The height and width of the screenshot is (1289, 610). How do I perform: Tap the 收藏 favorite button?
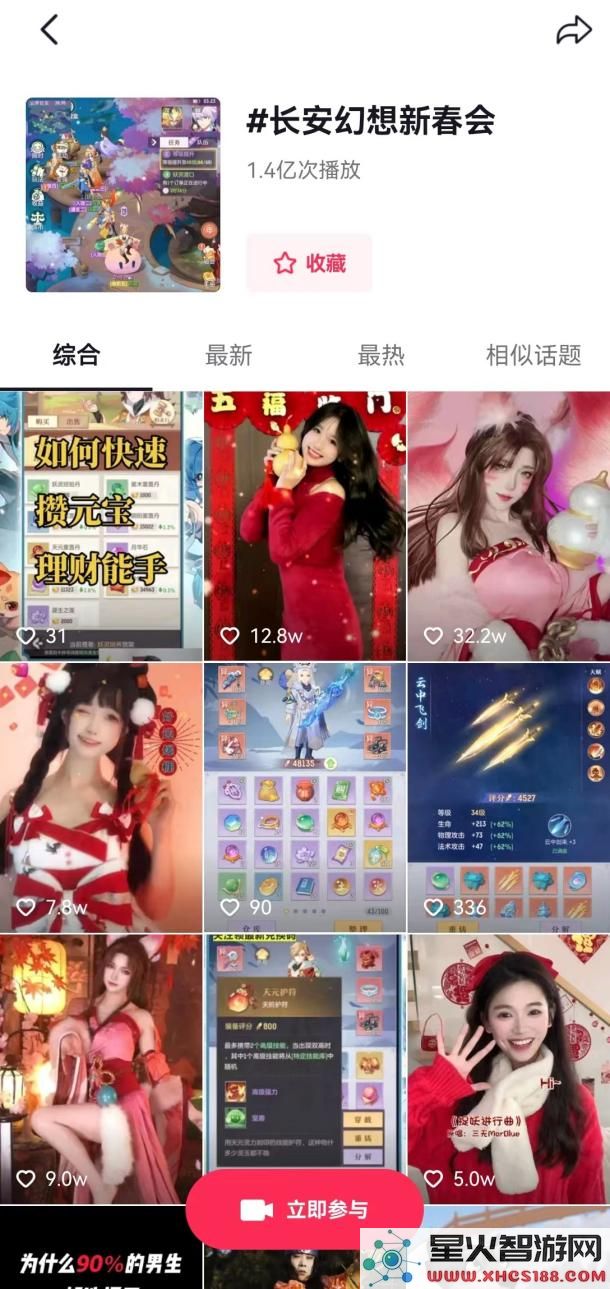click(x=309, y=263)
